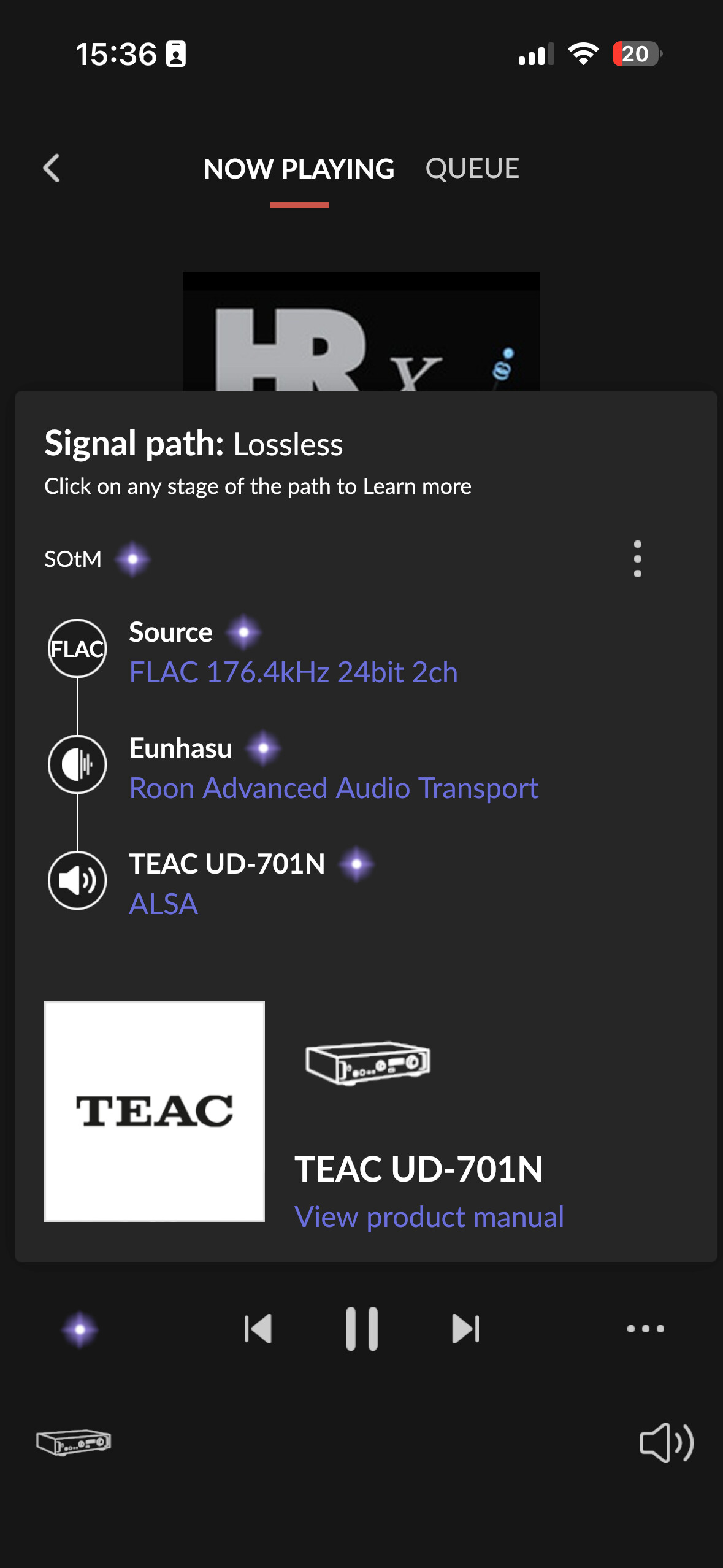The image size is (723, 1568).
Task: Open the zone picker device icon
Action: coord(74,1442)
